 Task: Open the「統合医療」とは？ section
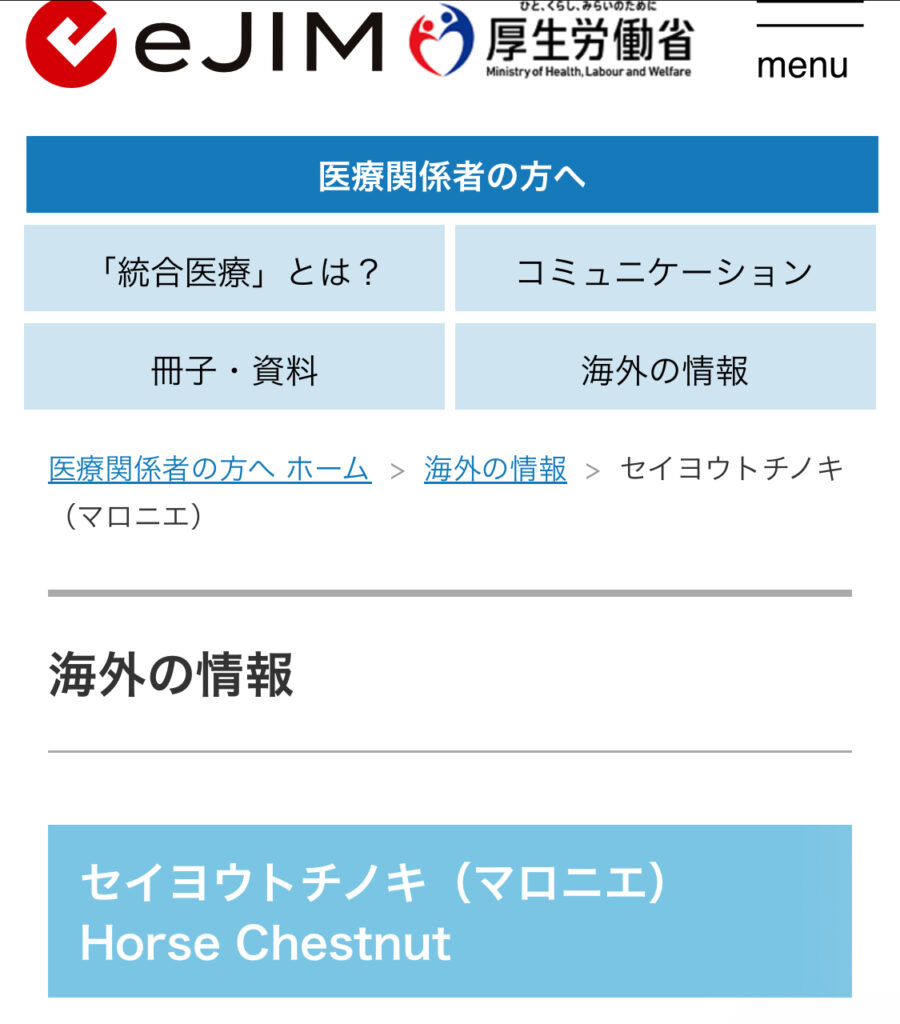[234, 269]
